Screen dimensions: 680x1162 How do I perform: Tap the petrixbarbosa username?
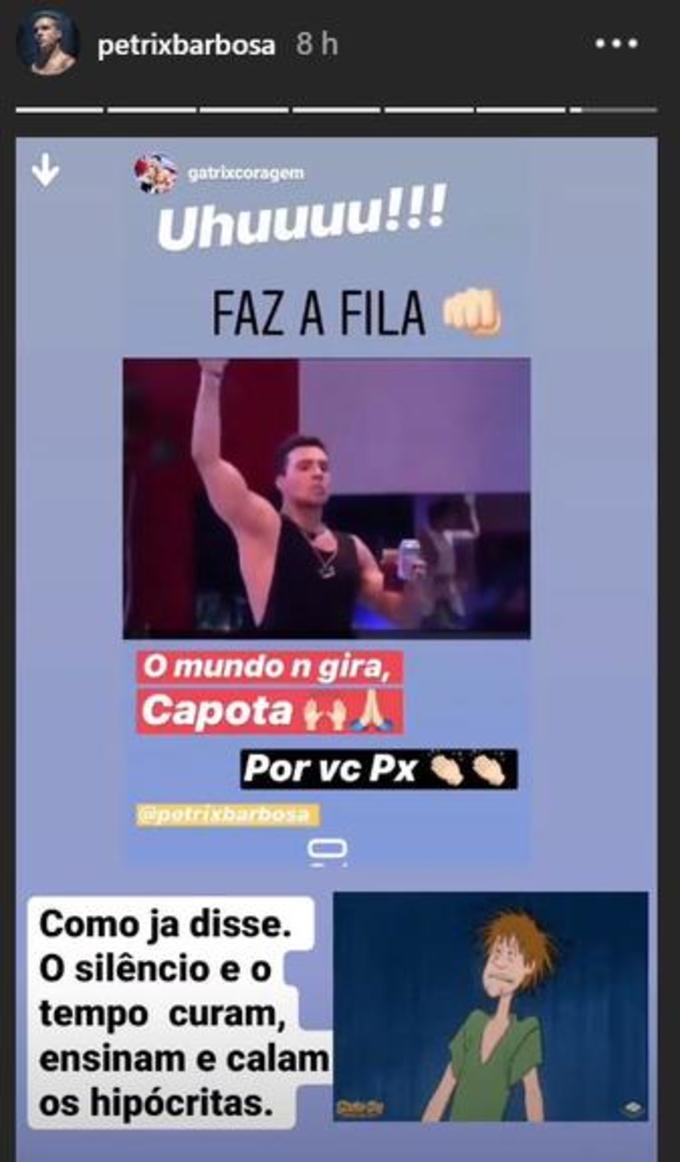coord(186,46)
